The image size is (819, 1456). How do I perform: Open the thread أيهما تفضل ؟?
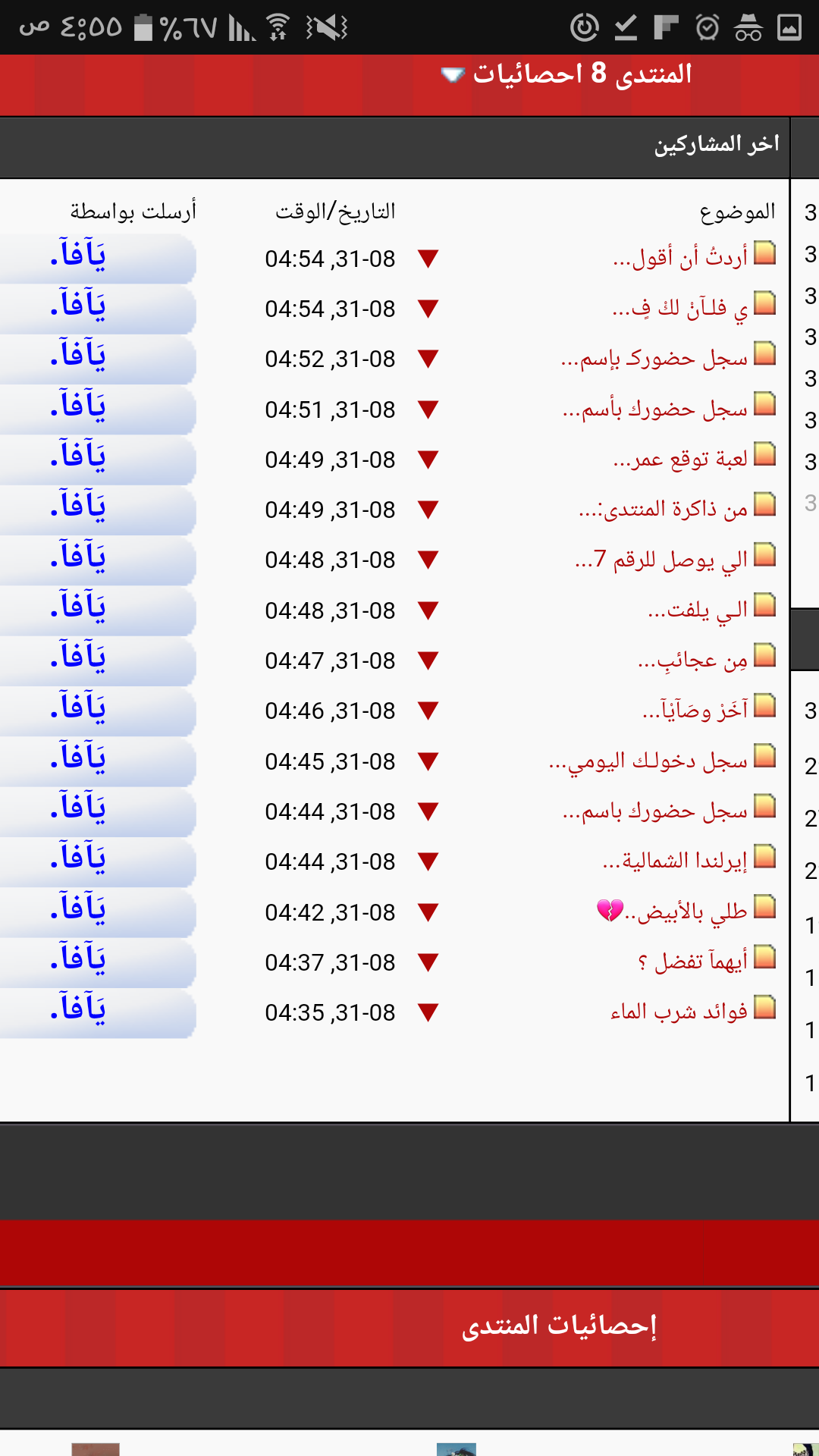[x=692, y=962]
